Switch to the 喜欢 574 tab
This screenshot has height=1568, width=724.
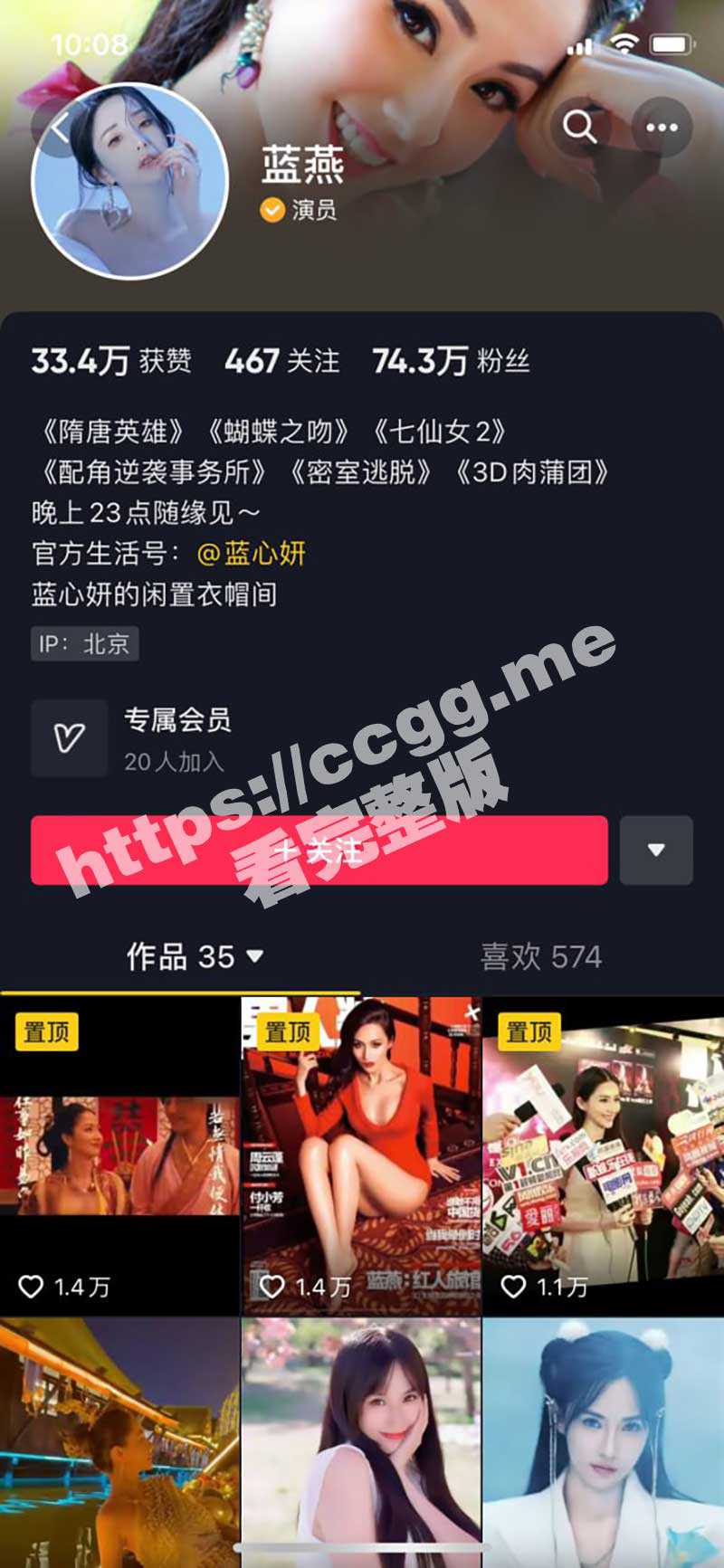coord(540,956)
